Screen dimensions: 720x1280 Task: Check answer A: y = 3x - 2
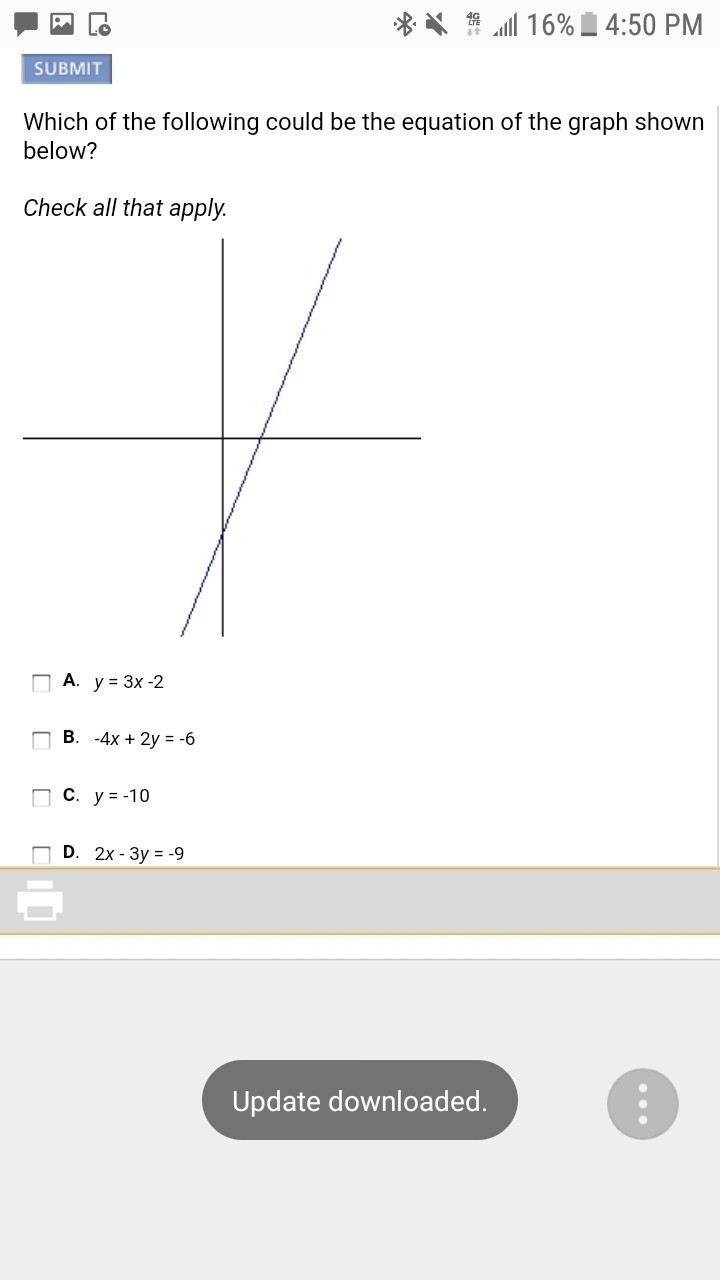pyautogui.click(x=41, y=683)
